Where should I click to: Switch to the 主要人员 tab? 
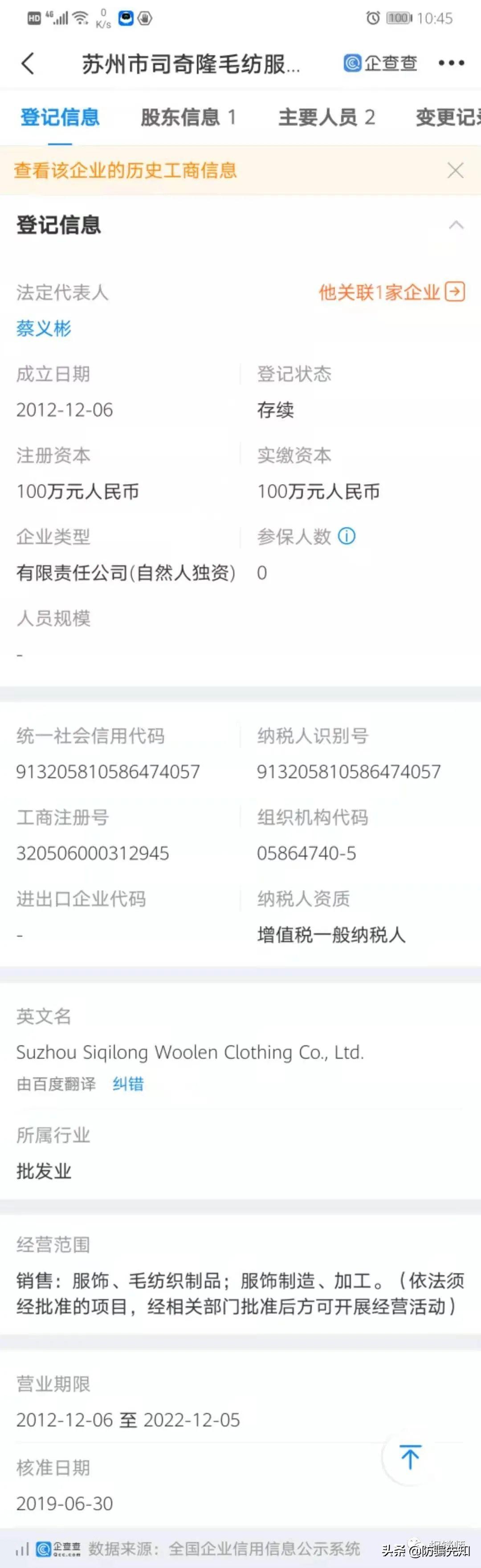[326, 118]
